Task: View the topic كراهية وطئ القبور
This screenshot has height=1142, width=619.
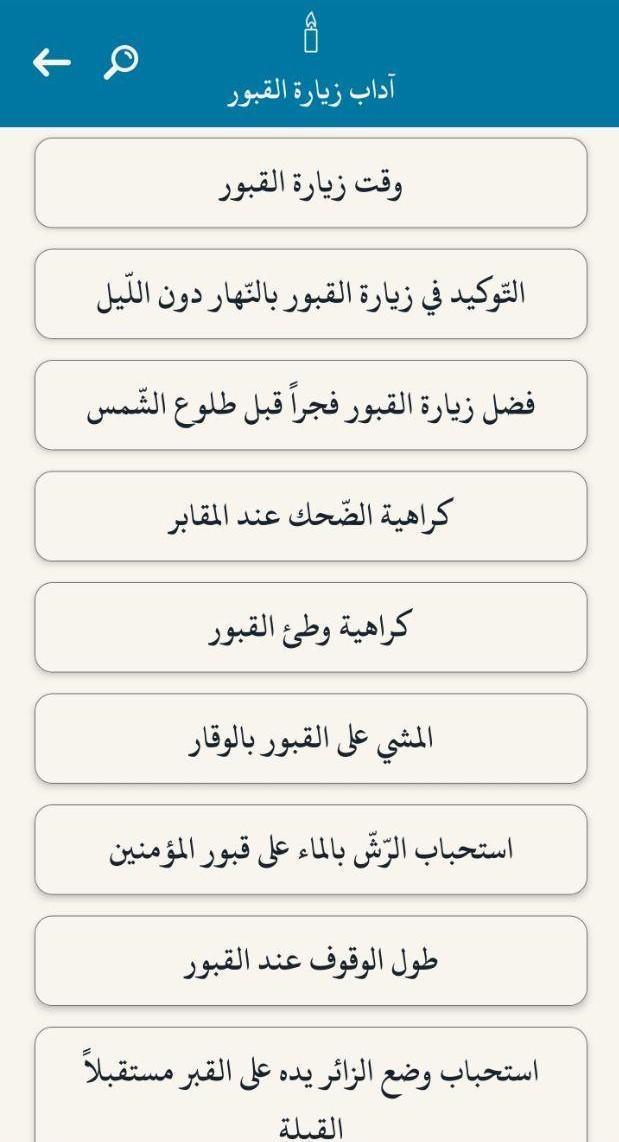Action: point(310,627)
